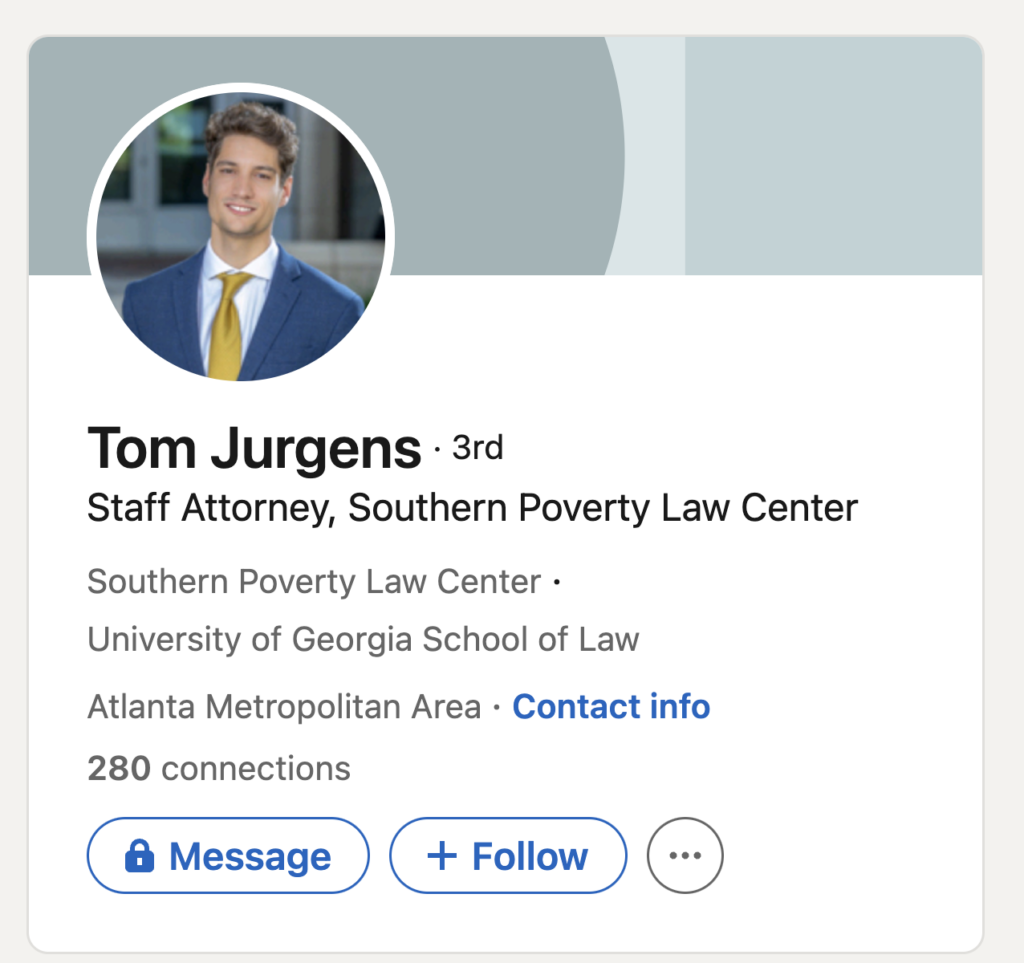View the 280 connections
Image resolution: width=1024 pixels, height=963 pixels.
pos(219,768)
